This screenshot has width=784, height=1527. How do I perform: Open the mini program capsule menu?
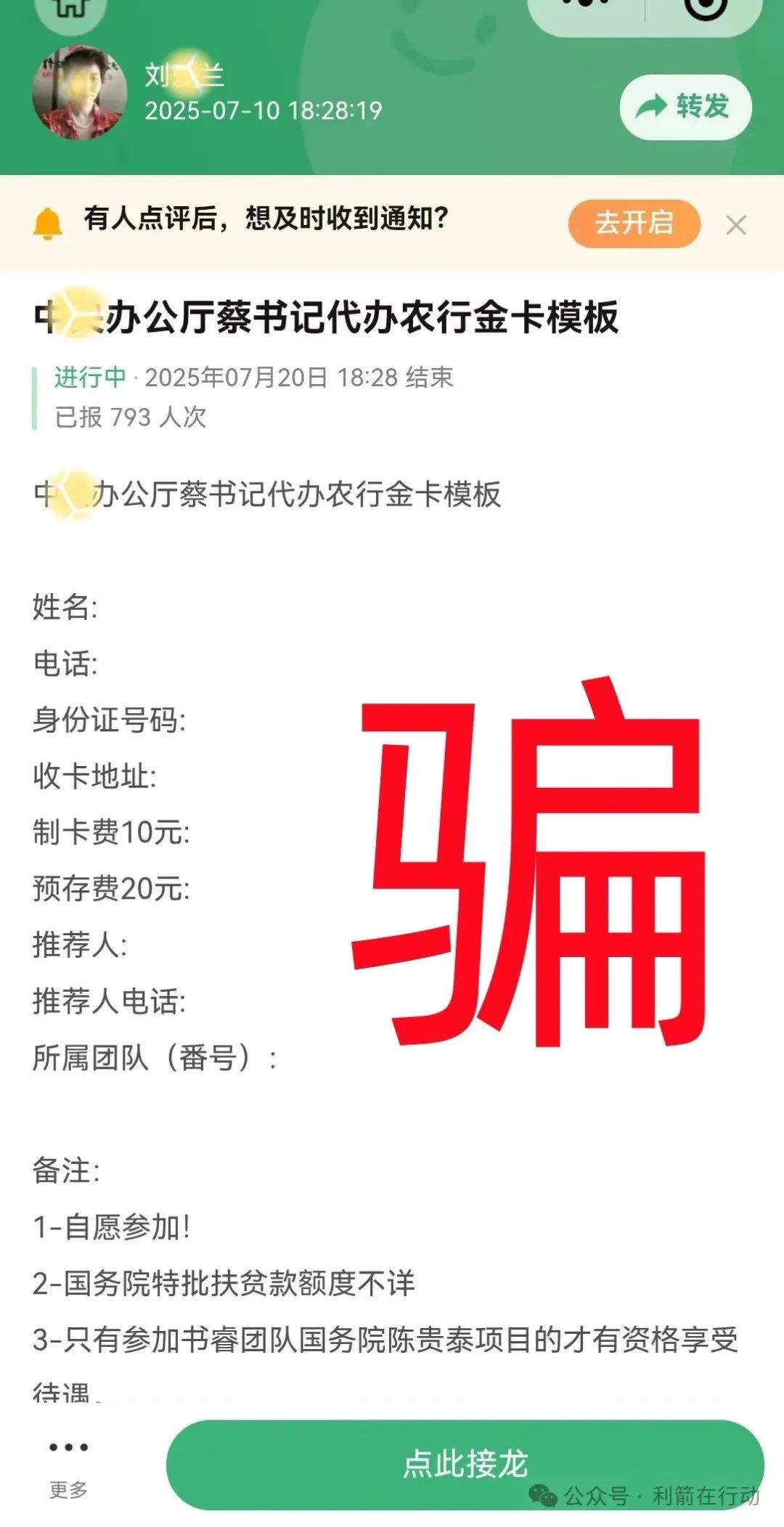[x=587, y=7]
